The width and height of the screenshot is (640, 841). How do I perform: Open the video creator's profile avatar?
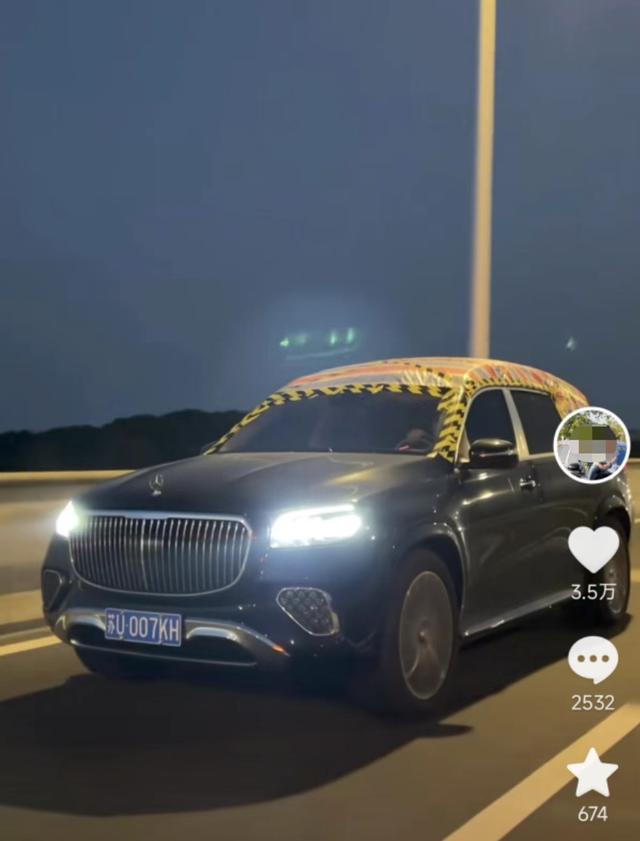pos(591,446)
